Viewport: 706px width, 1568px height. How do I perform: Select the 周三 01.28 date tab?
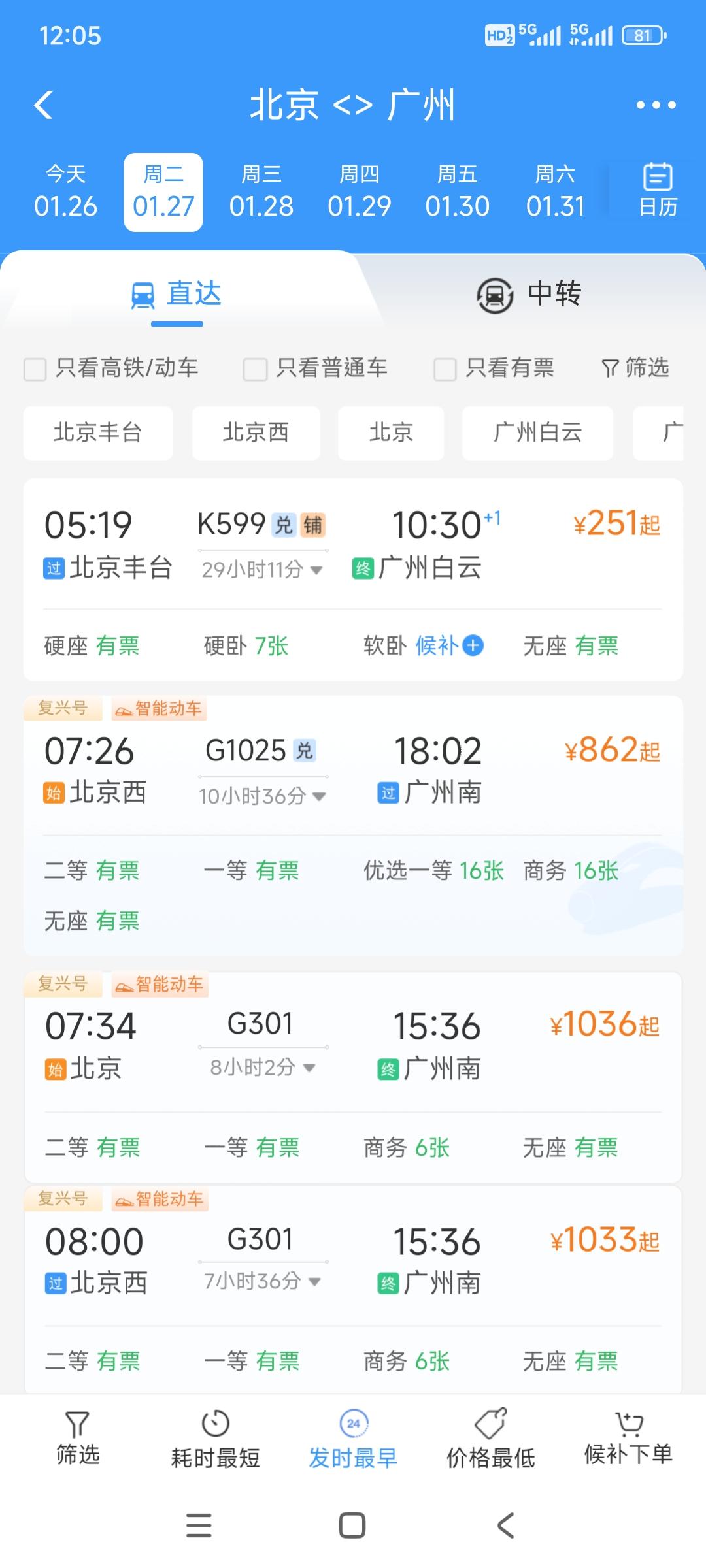pos(262,190)
